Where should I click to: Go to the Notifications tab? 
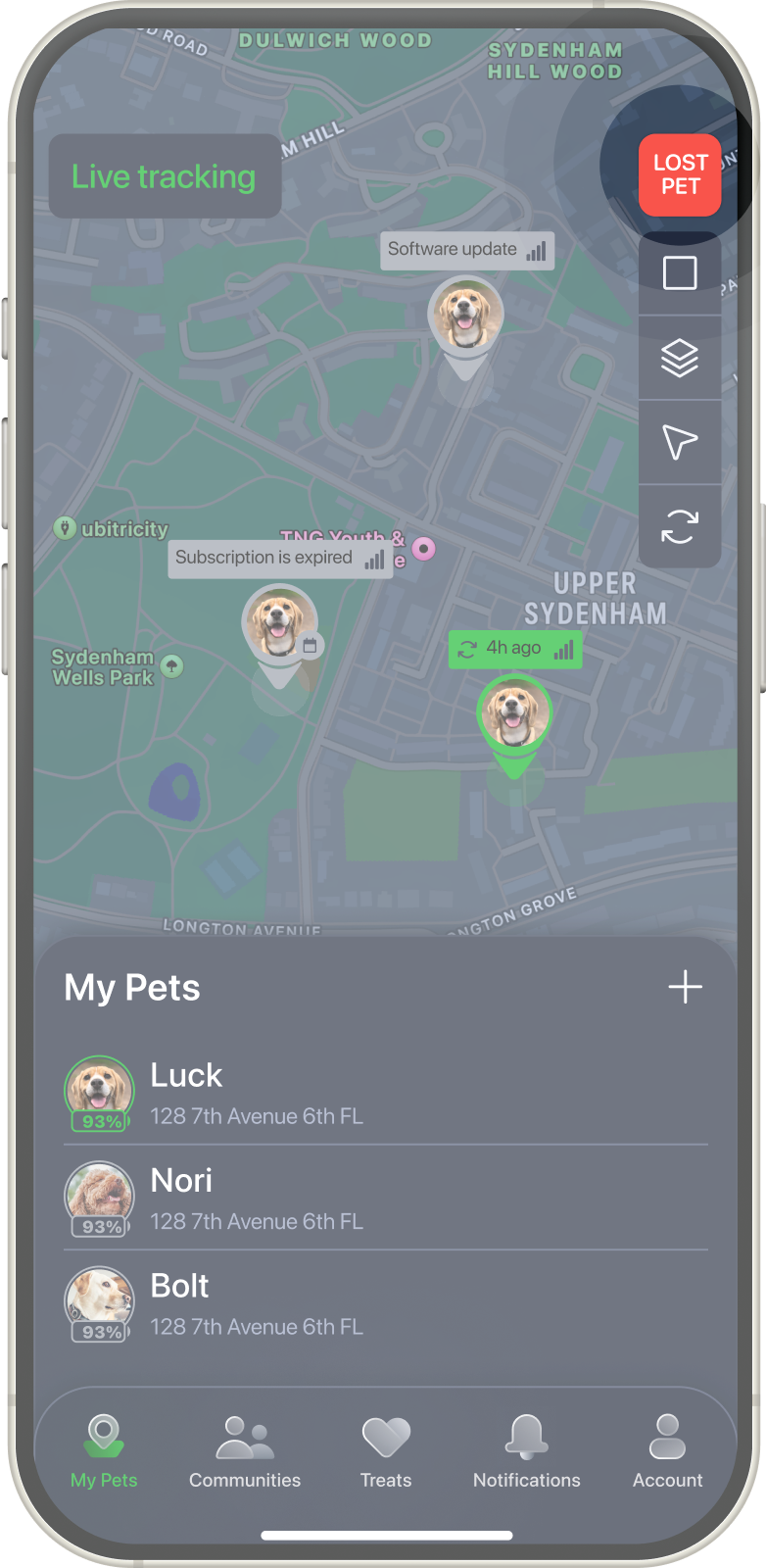click(x=527, y=1451)
